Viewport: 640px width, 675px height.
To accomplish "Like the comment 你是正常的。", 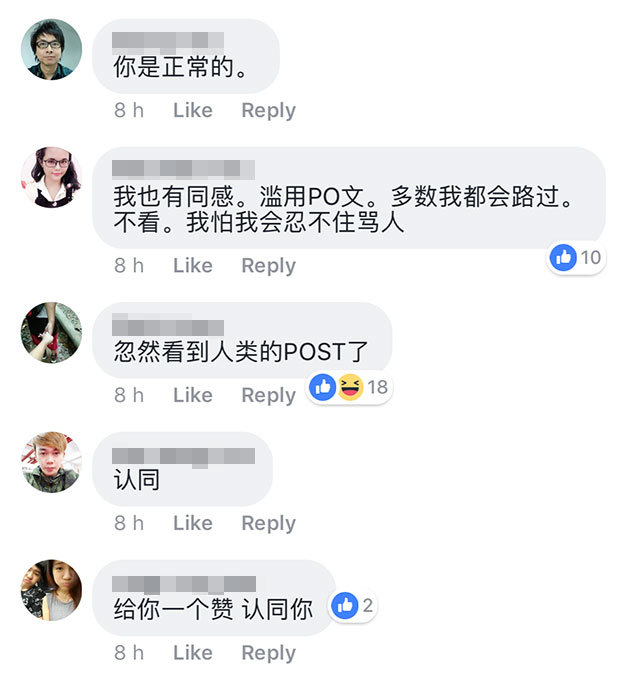I will [192, 111].
